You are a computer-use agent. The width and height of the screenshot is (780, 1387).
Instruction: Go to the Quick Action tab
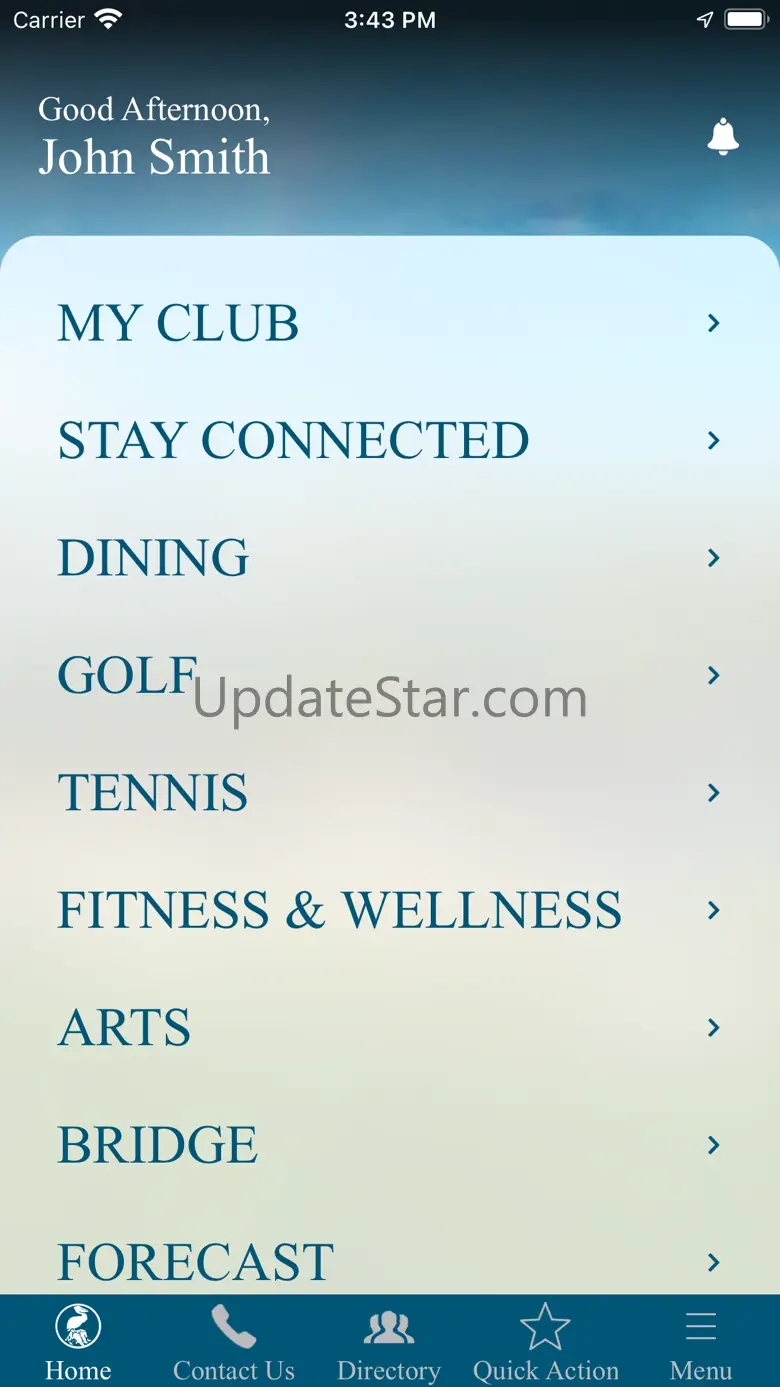coord(545,1342)
